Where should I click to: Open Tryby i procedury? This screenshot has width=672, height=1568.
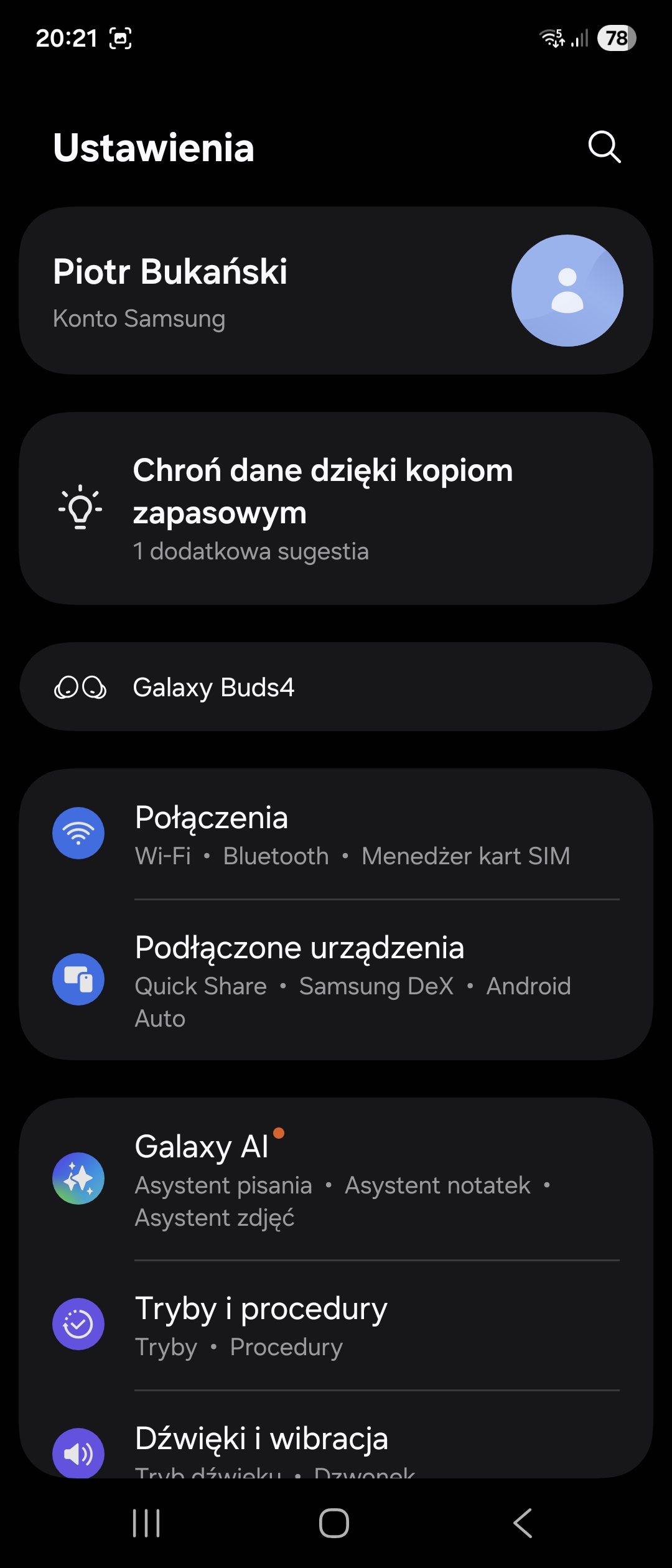[336, 1325]
